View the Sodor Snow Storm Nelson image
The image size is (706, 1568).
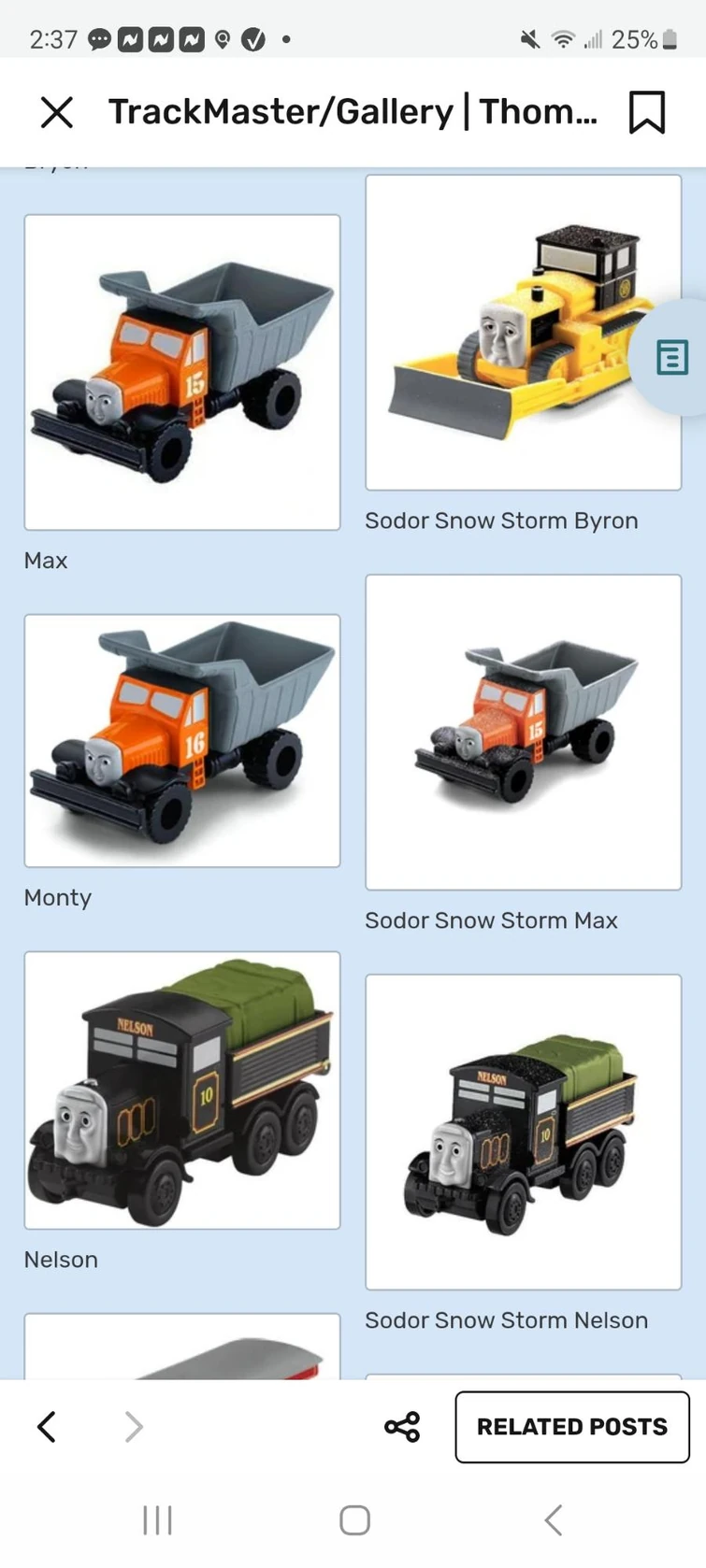(x=524, y=1132)
